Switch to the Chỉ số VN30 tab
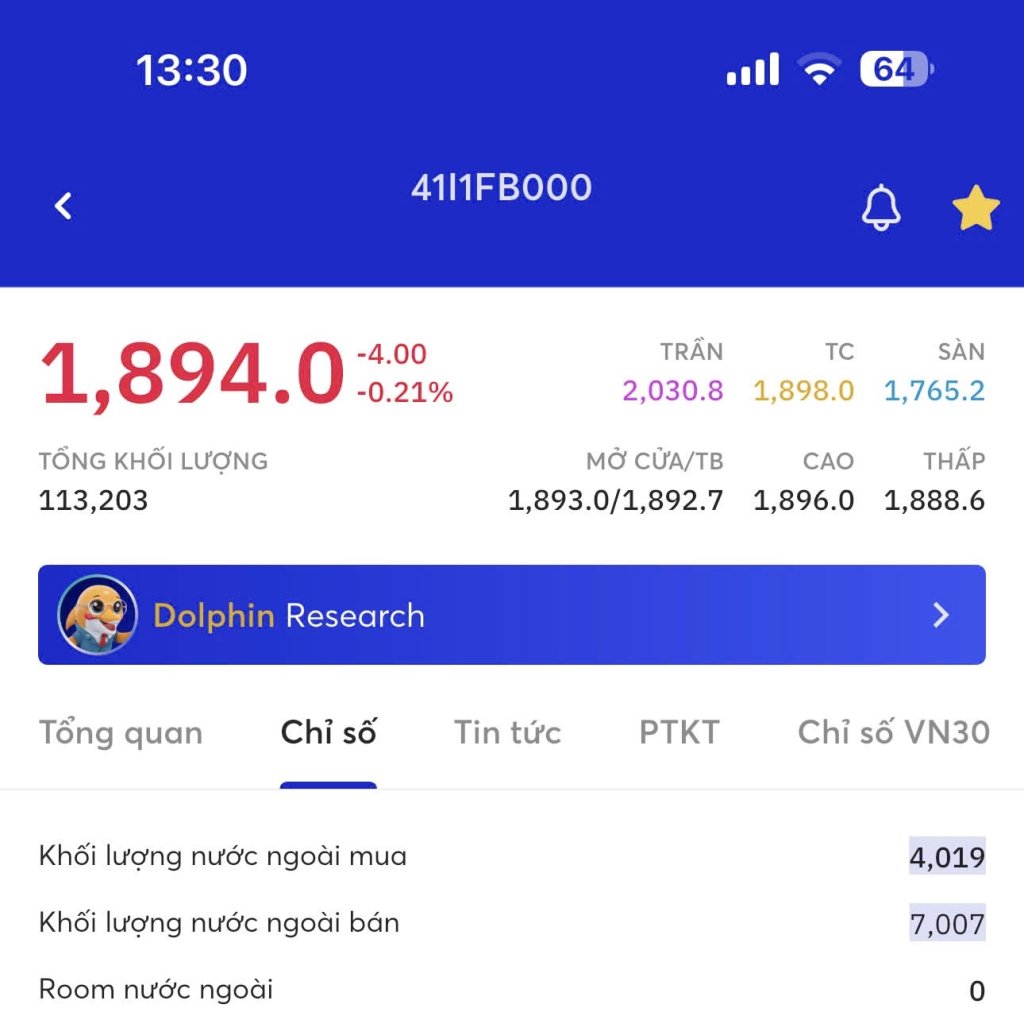1024x1012 pixels. pyautogui.click(x=893, y=733)
